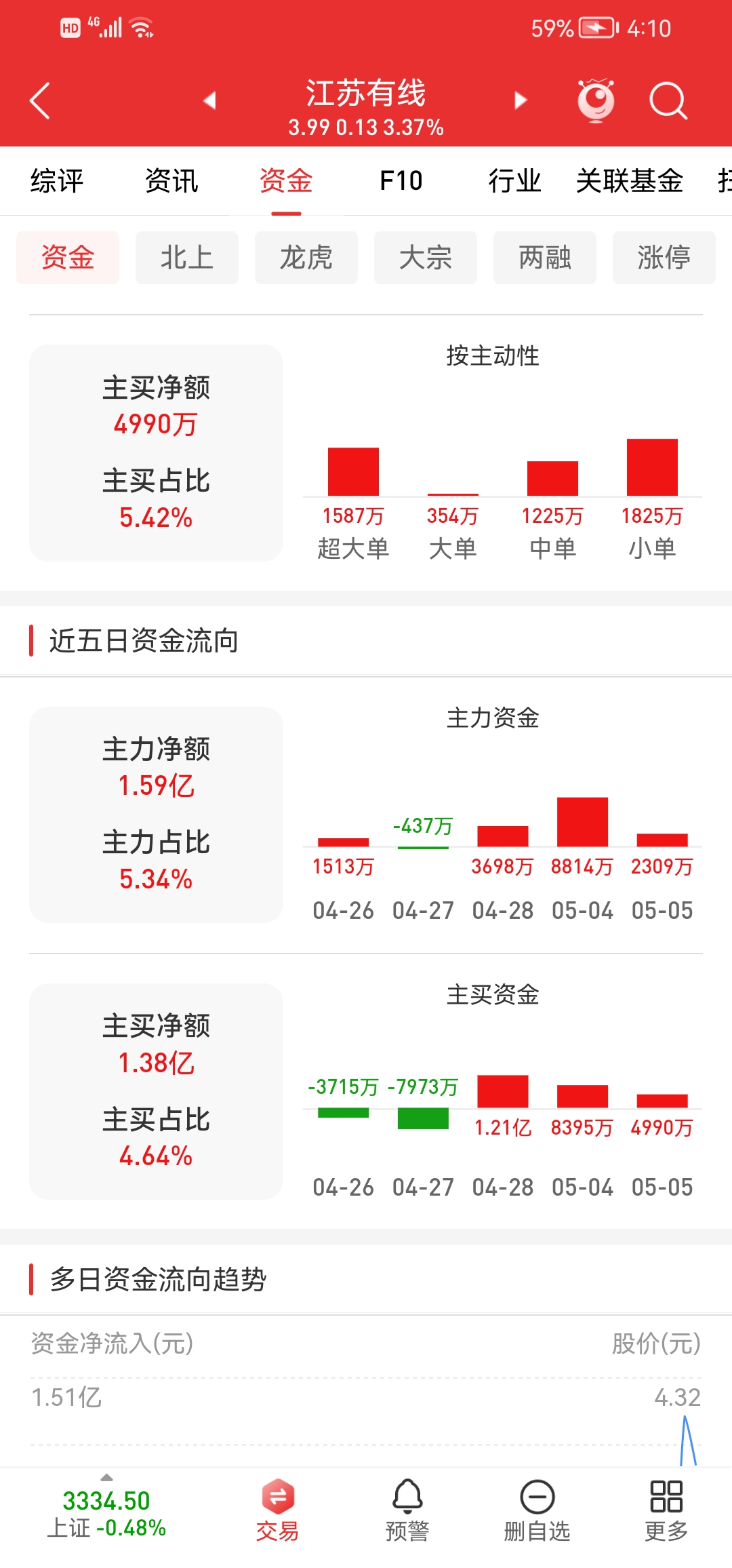The width and height of the screenshot is (732, 1568).
Task: Set a price alert via 预警
Action: 407,1510
